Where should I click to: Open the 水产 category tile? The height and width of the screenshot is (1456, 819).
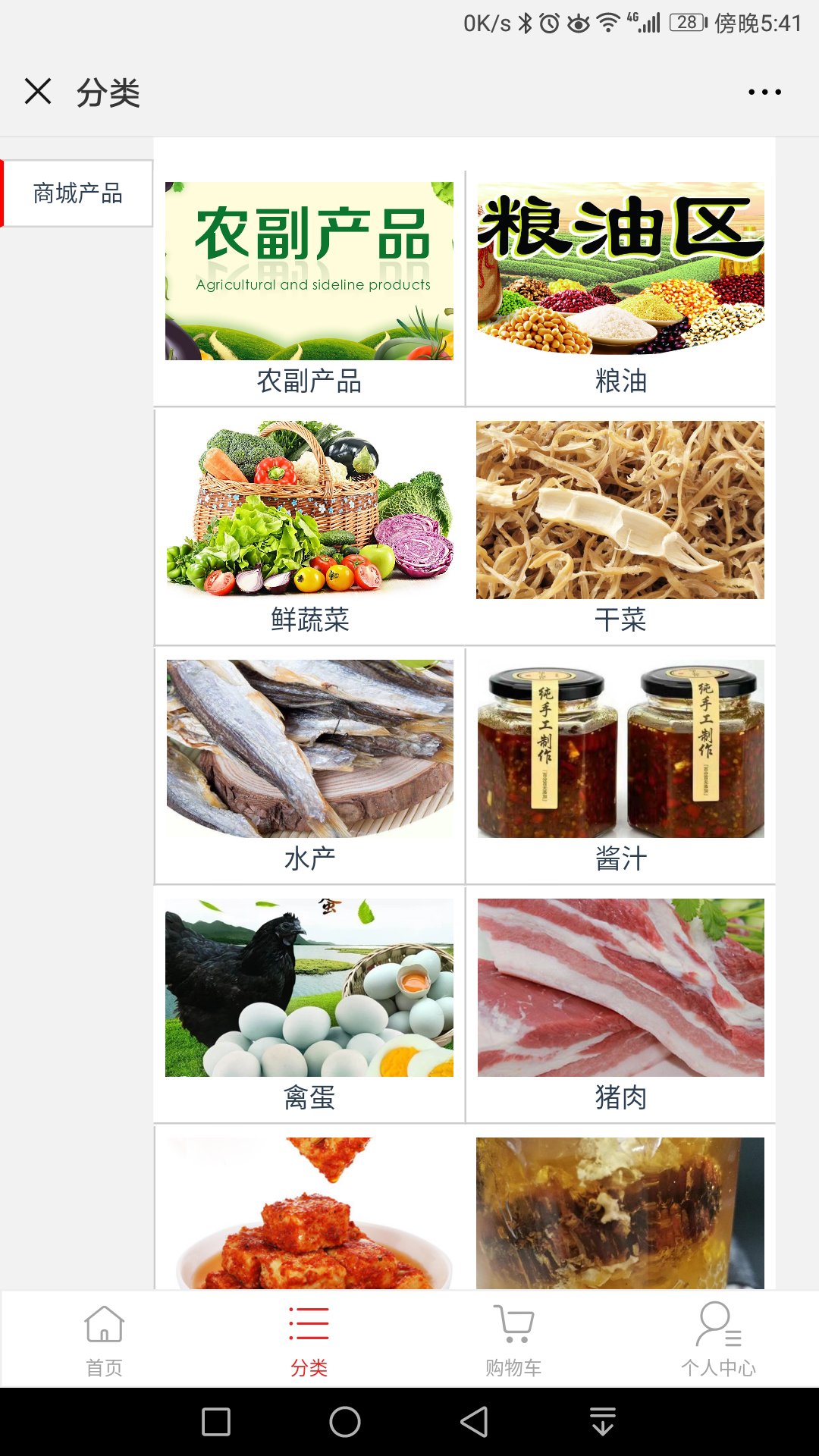coord(309,766)
